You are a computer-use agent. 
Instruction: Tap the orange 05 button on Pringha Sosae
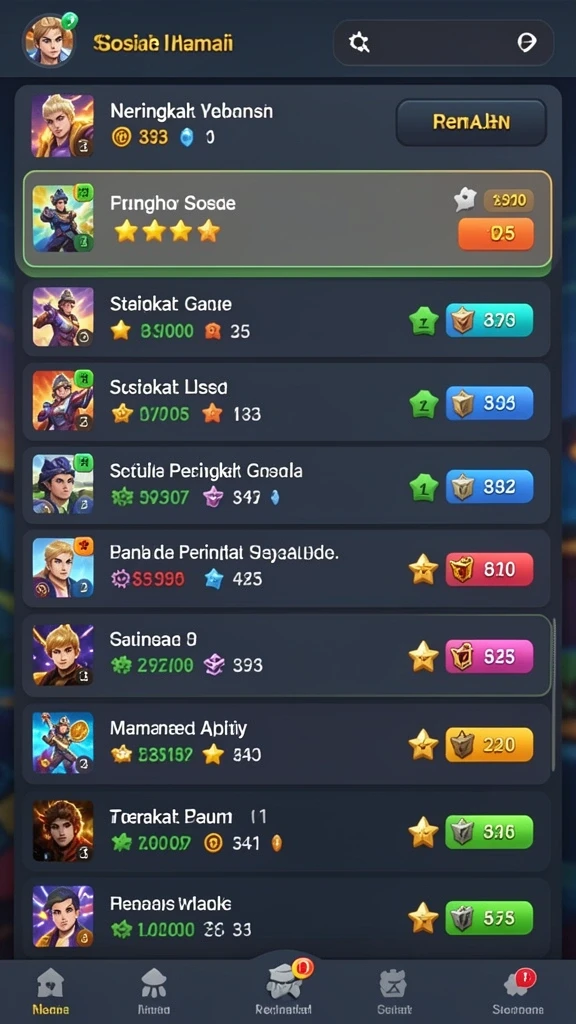pyautogui.click(x=496, y=234)
